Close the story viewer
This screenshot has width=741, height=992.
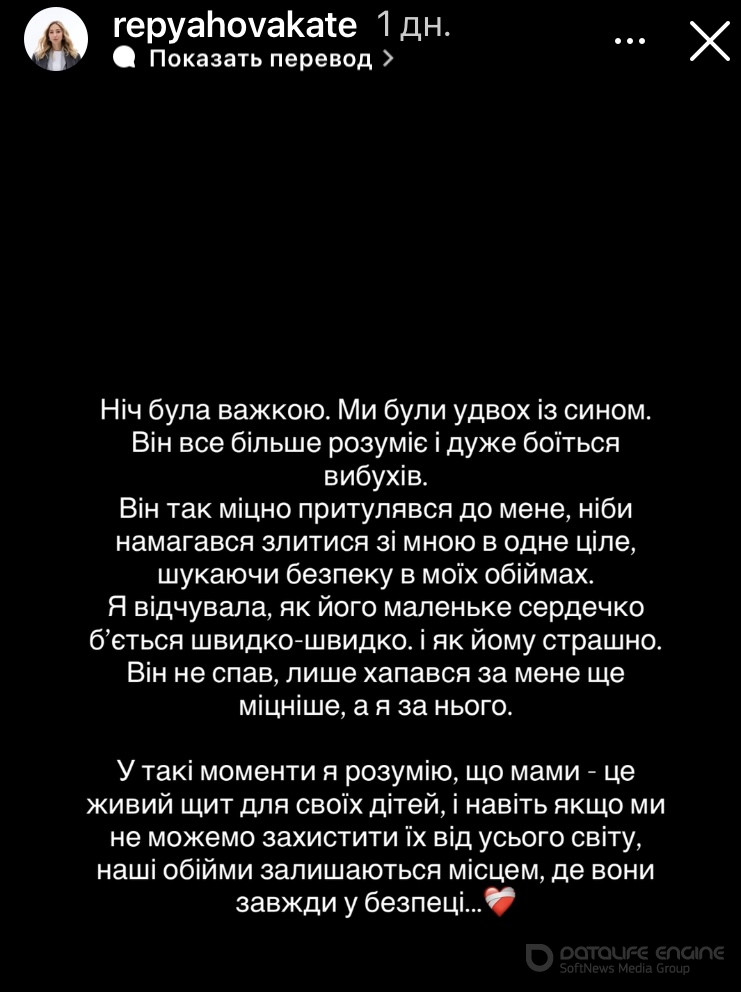[x=710, y=41]
